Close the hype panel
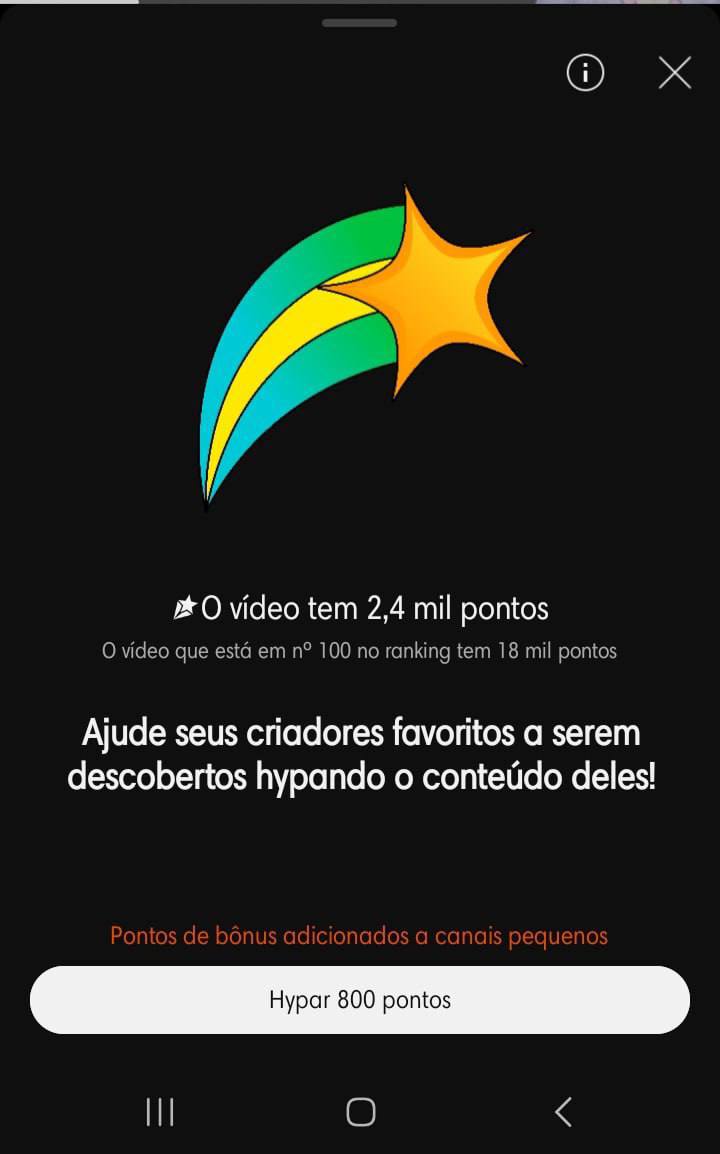Viewport: 720px width, 1154px height. (x=675, y=73)
